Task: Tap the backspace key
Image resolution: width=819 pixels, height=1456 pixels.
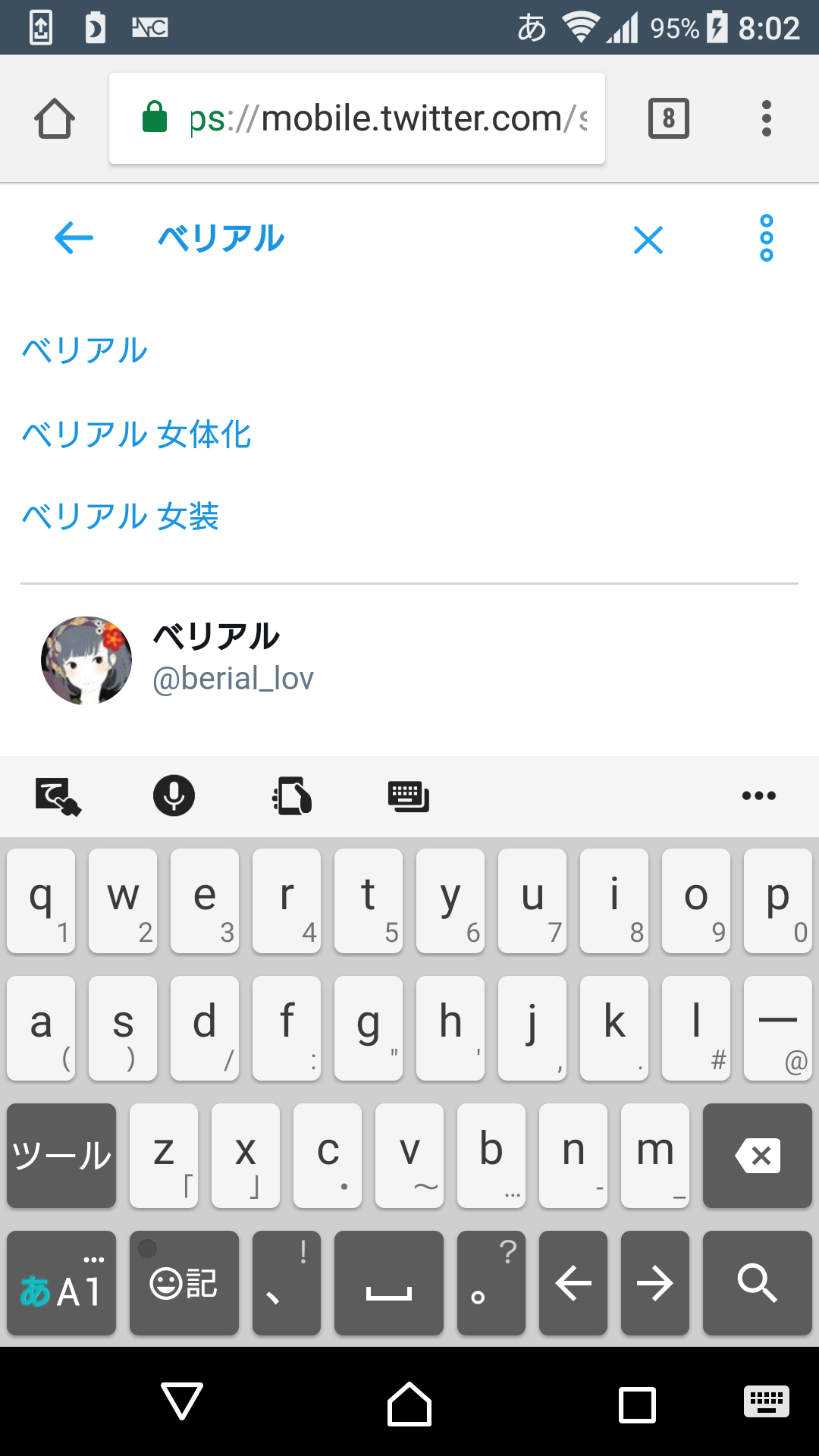Action: pos(757,1155)
